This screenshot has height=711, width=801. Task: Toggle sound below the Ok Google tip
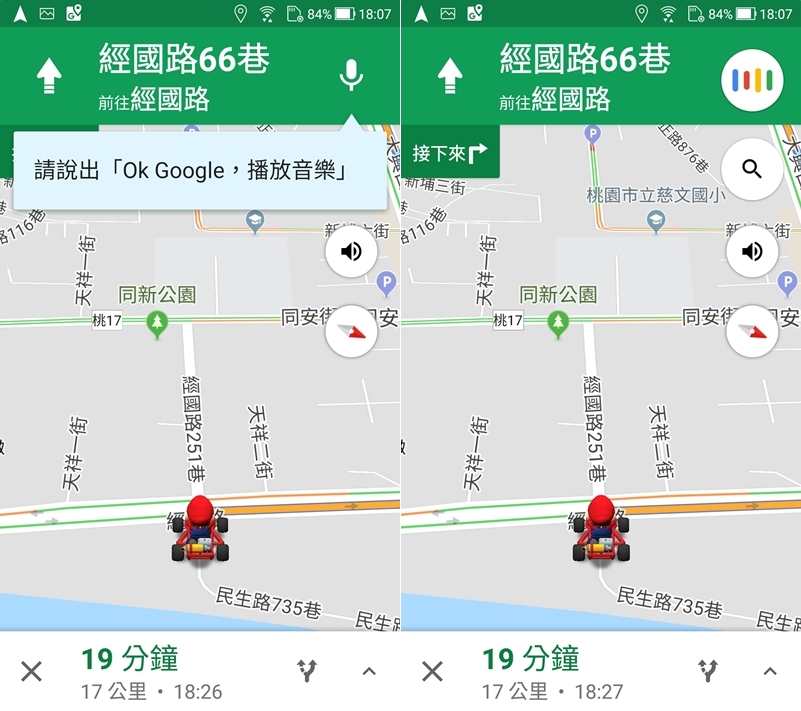[x=351, y=251]
